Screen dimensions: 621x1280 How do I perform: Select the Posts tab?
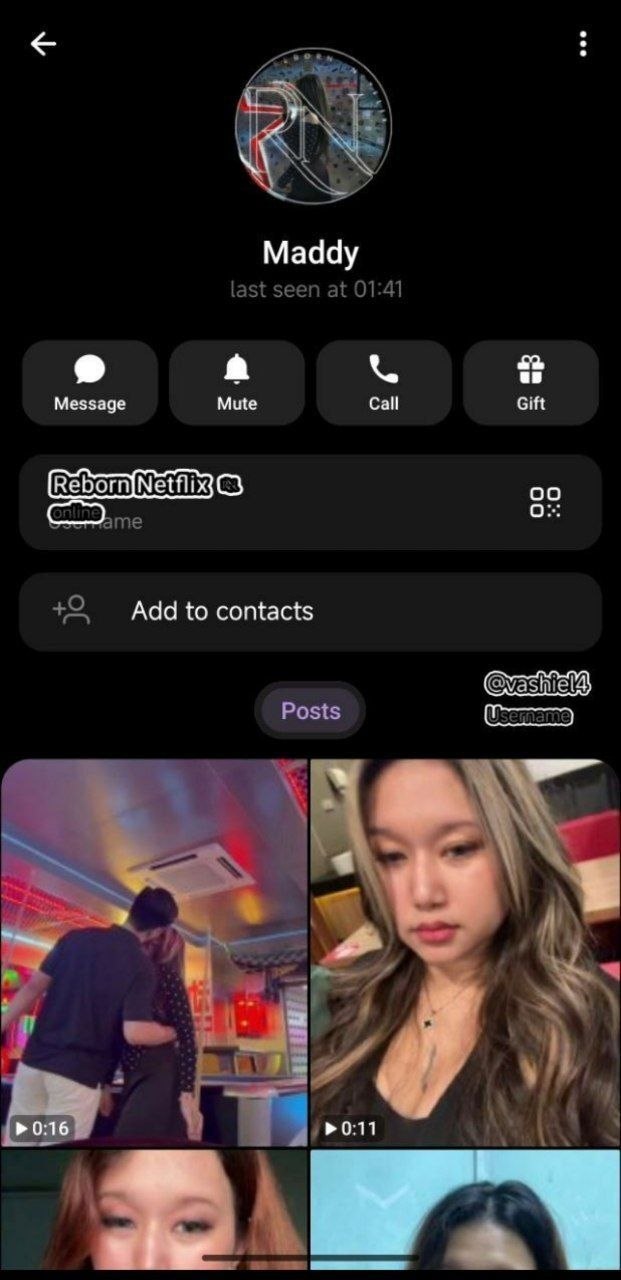pyautogui.click(x=310, y=711)
